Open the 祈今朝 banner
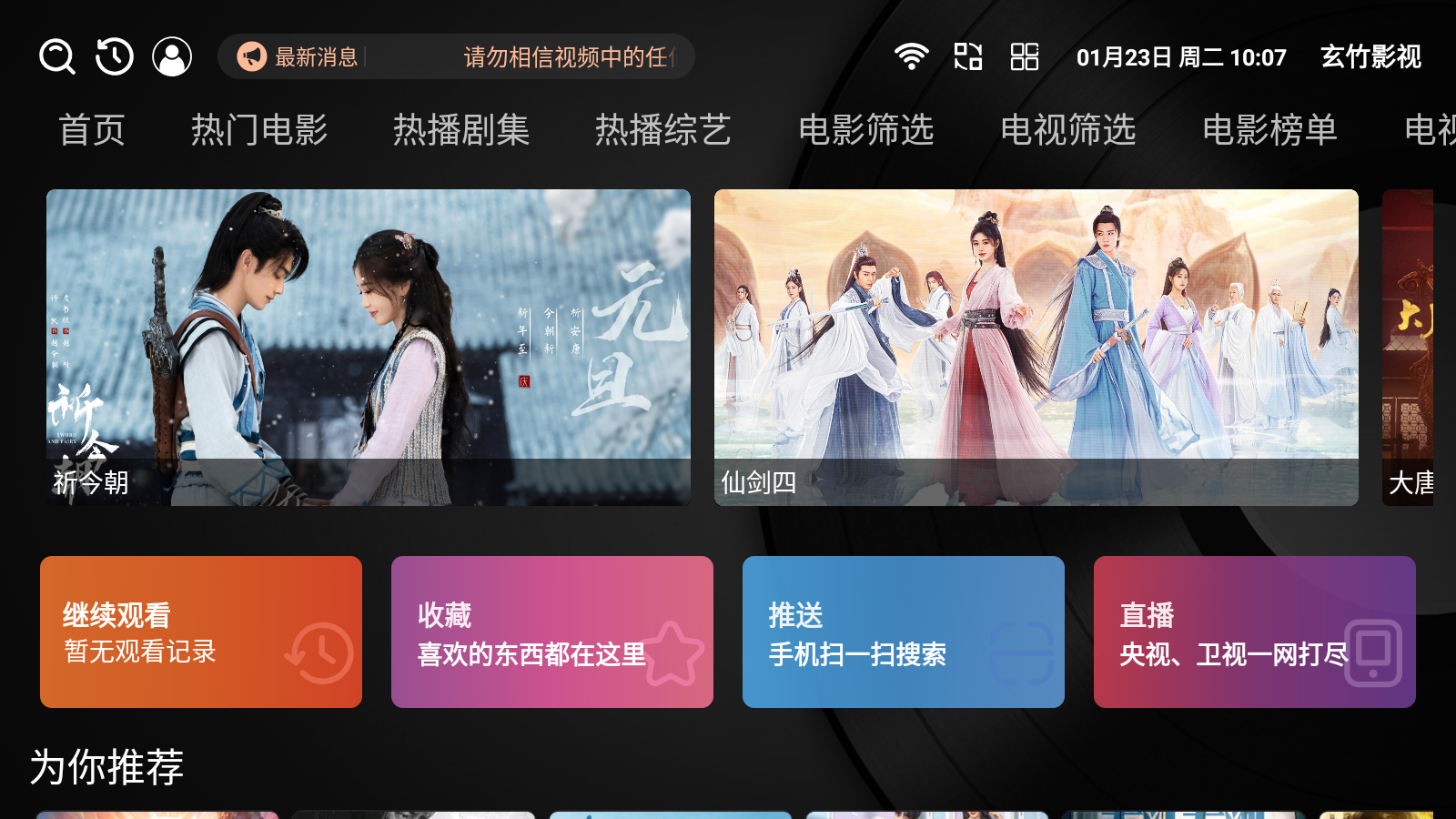The image size is (1456, 819). pyautogui.click(x=369, y=347)
